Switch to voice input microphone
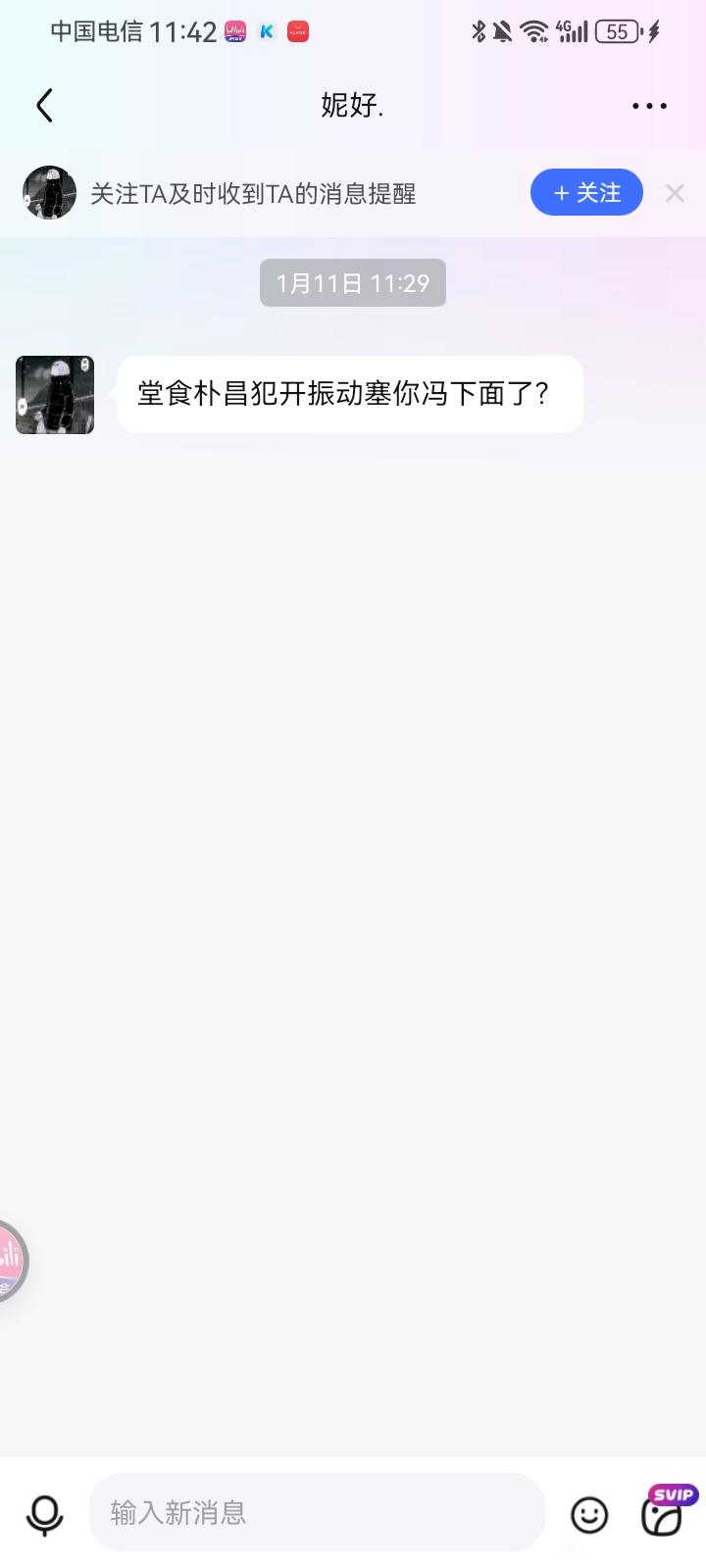This screenshot has width=706, height=1568. (x=44, y=1514)
